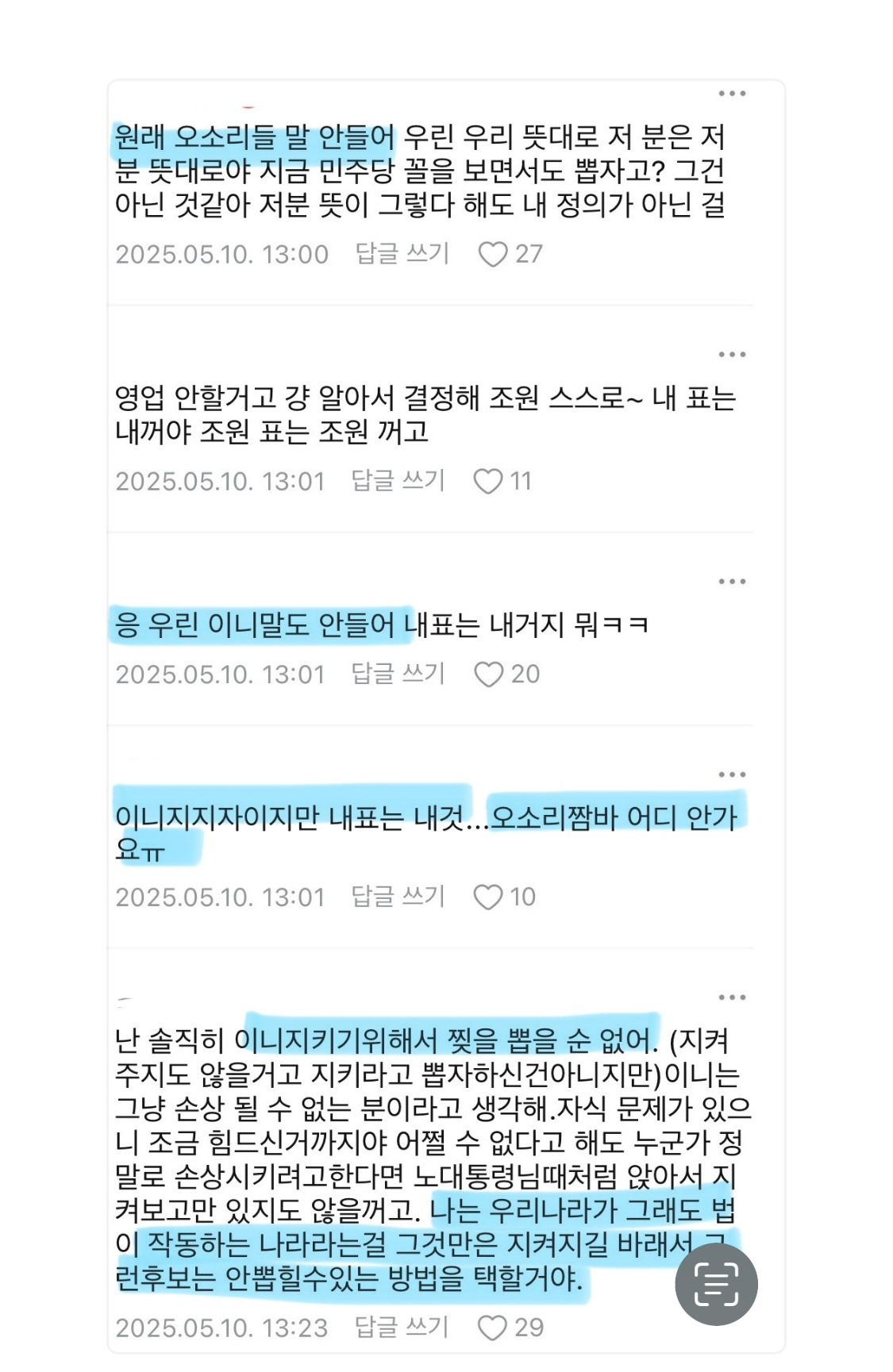Screen dimensions: 893x1372
Task: Reply to the comment with 20 likes
Action: 398,674
